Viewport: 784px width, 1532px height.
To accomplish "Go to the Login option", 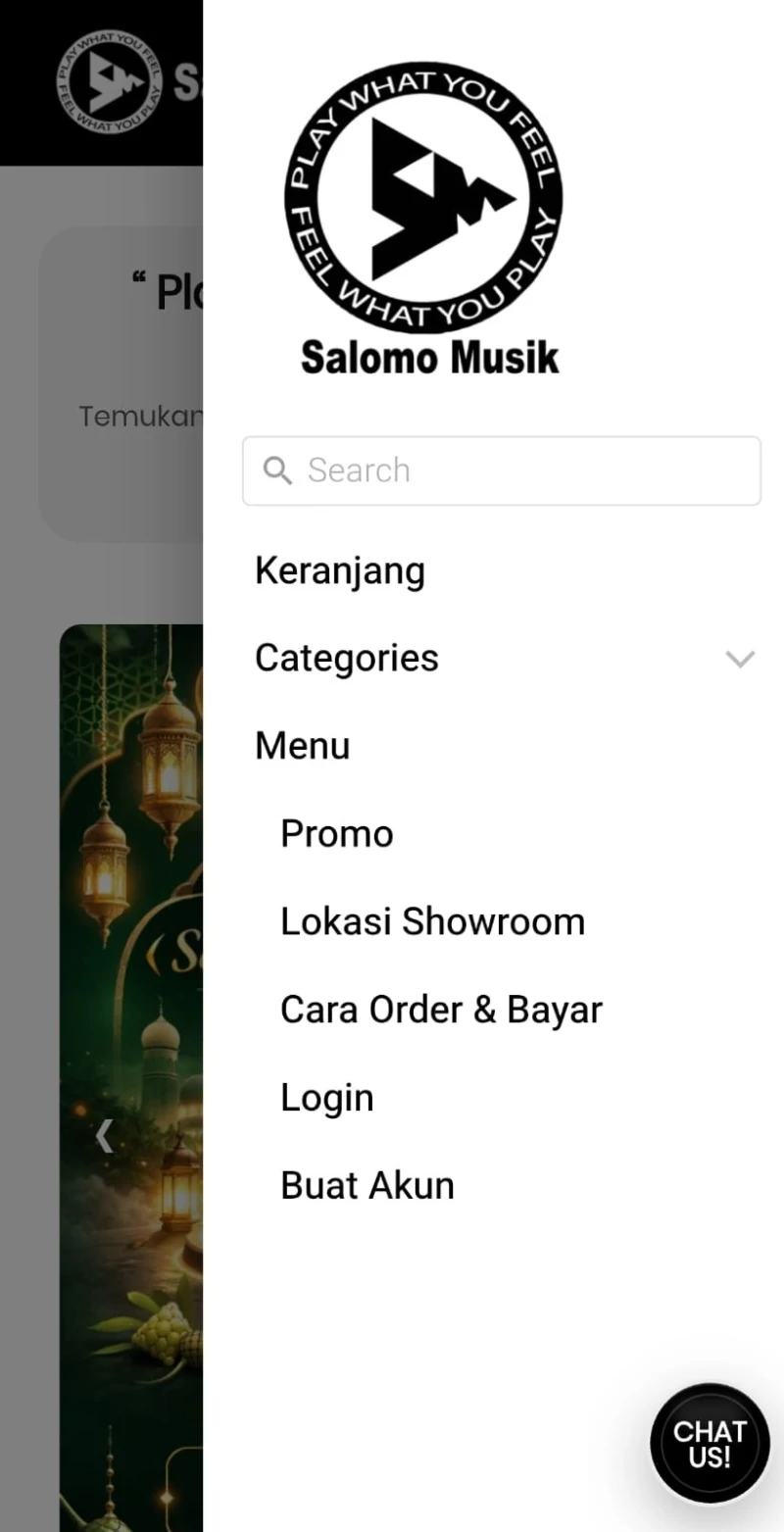I will 327,1097.
